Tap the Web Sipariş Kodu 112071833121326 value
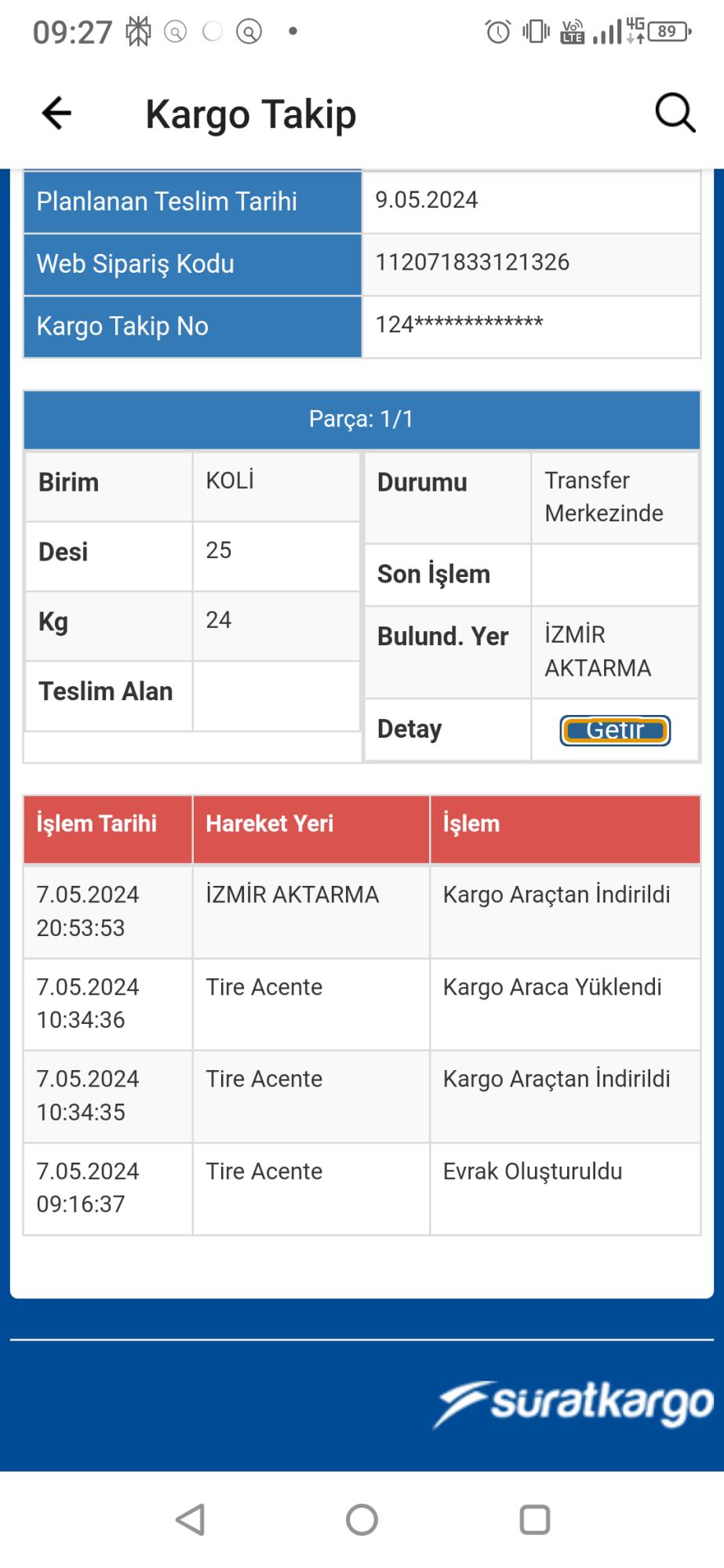This screenshot has width=724, height=1568. pos(474,263)
